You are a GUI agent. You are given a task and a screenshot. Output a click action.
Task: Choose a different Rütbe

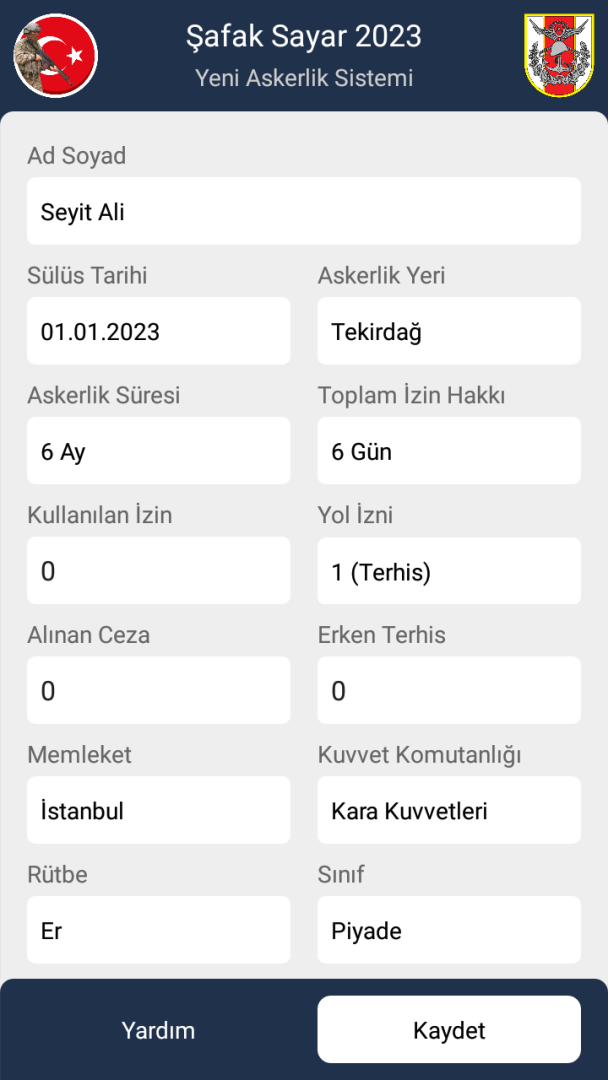pos(158,930)
